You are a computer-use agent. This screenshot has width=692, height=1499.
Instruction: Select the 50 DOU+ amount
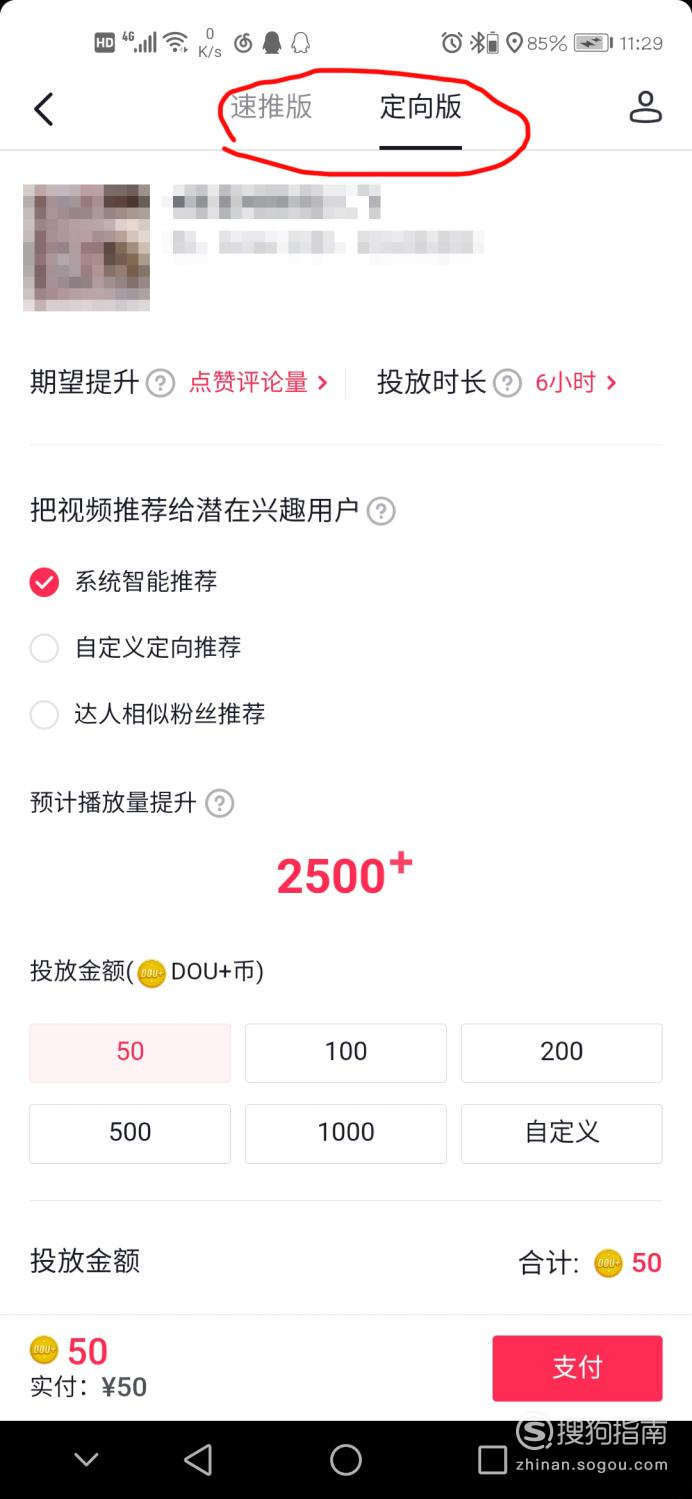130,1052
